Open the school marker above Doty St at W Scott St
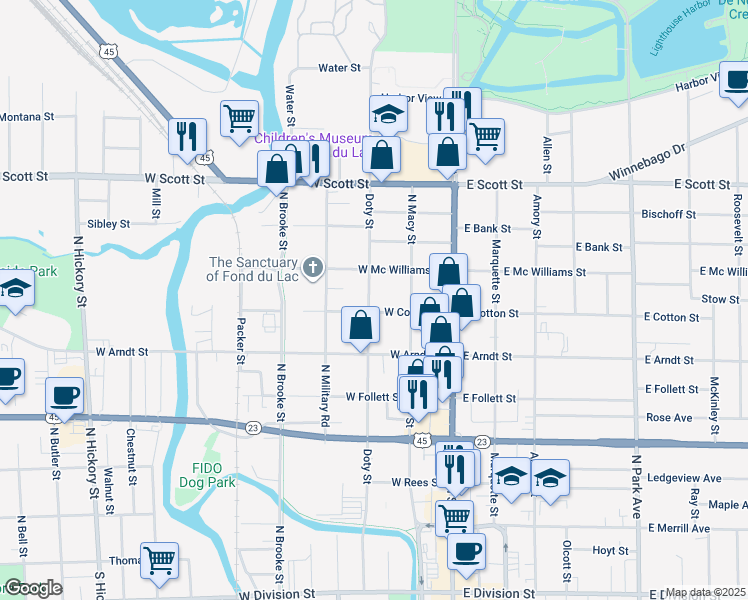Image resolution: width=748 pixels, height=600 pixels. (387, 114)
